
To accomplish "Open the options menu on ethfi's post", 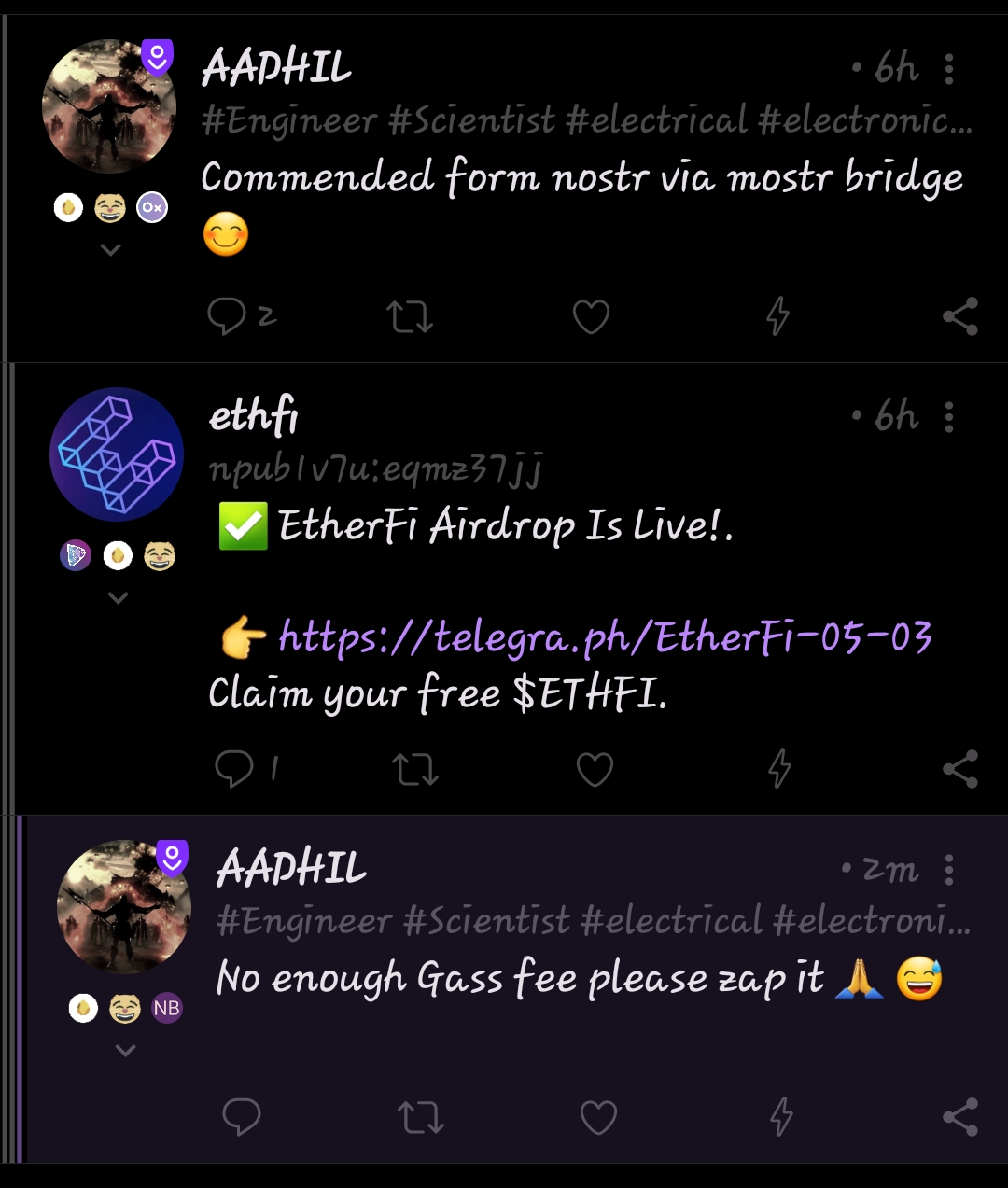I will pos(950,416).
